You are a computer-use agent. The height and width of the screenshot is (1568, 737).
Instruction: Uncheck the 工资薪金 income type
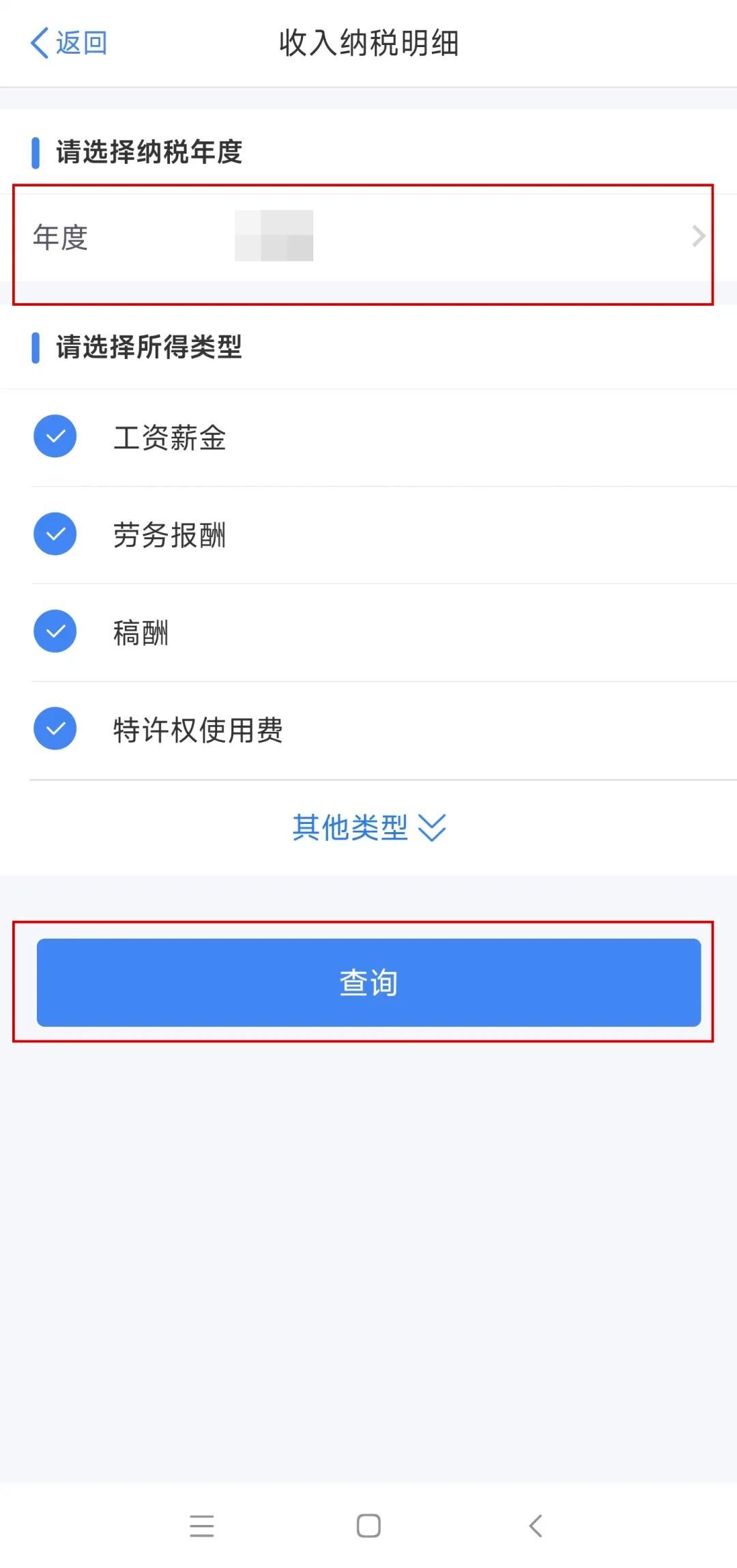coord(55,436)
